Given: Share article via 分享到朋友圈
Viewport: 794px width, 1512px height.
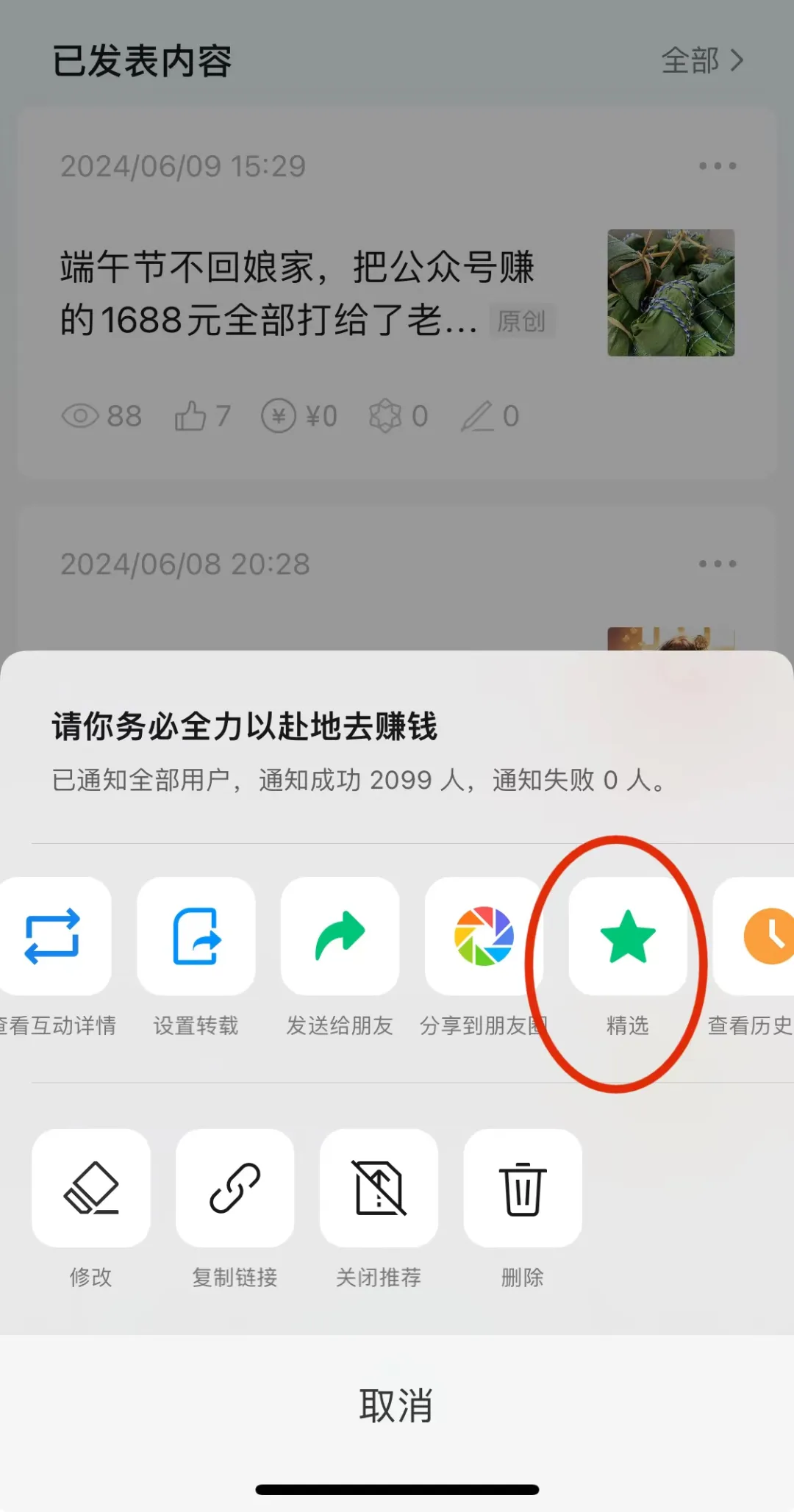Looking at the screenshot, I should pos(483,937).
